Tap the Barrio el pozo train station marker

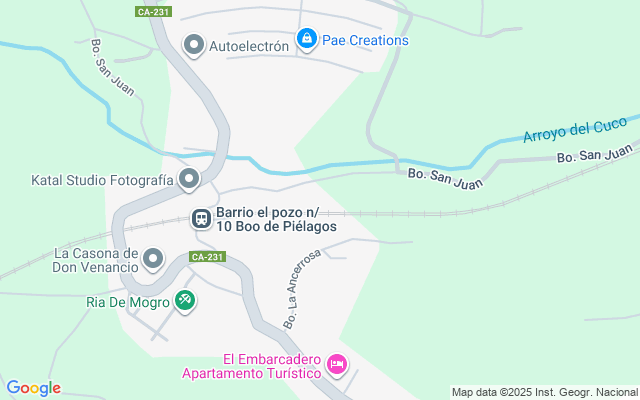200,219
